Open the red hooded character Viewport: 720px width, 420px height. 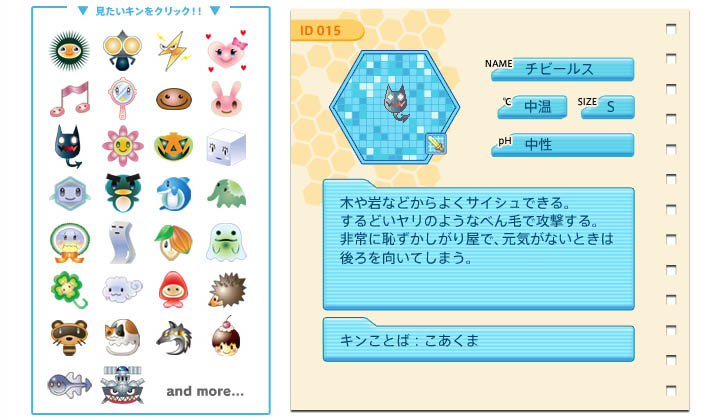173,289
